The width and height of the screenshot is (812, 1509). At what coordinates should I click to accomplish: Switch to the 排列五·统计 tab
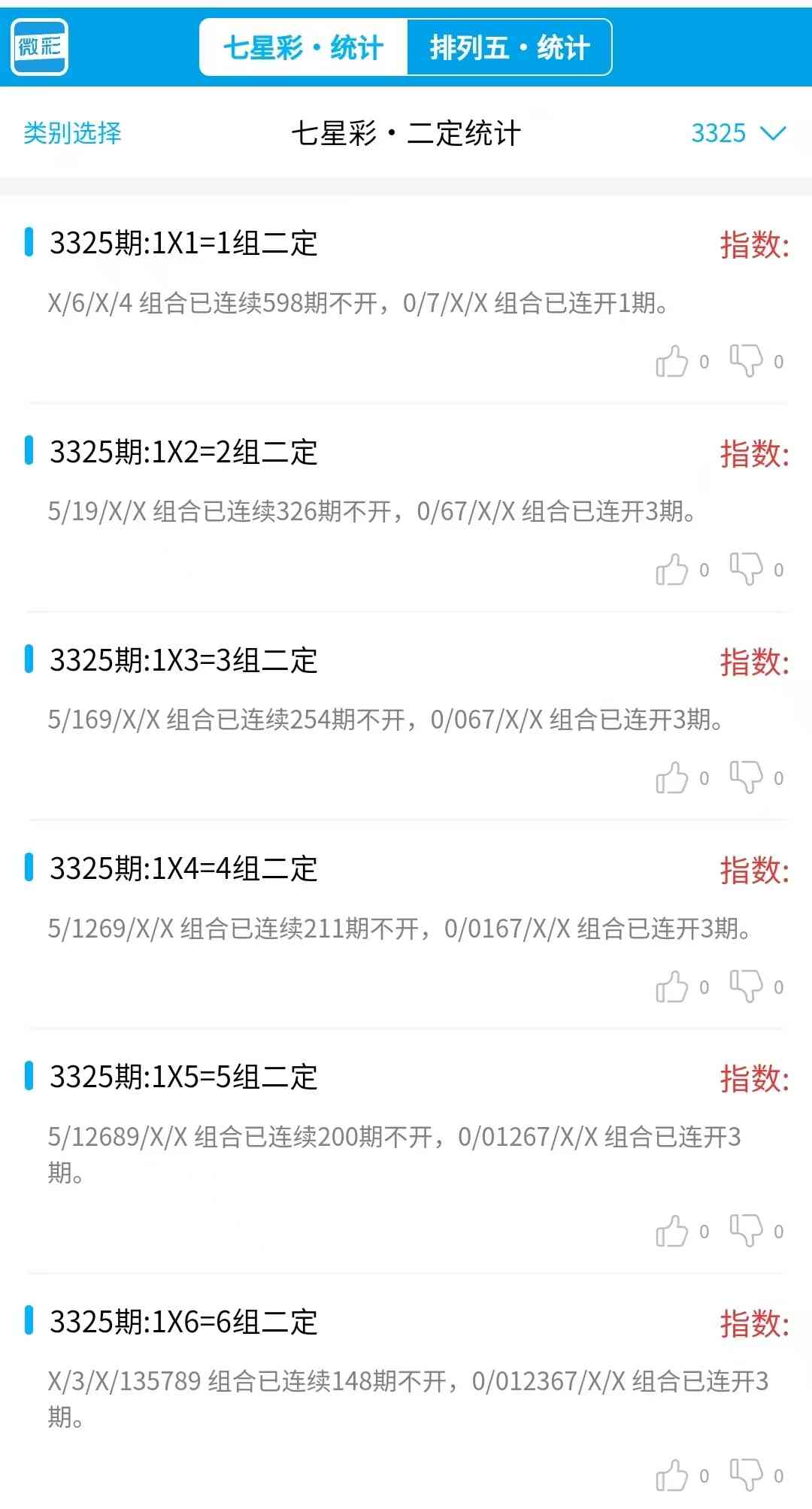click(509, 47)
